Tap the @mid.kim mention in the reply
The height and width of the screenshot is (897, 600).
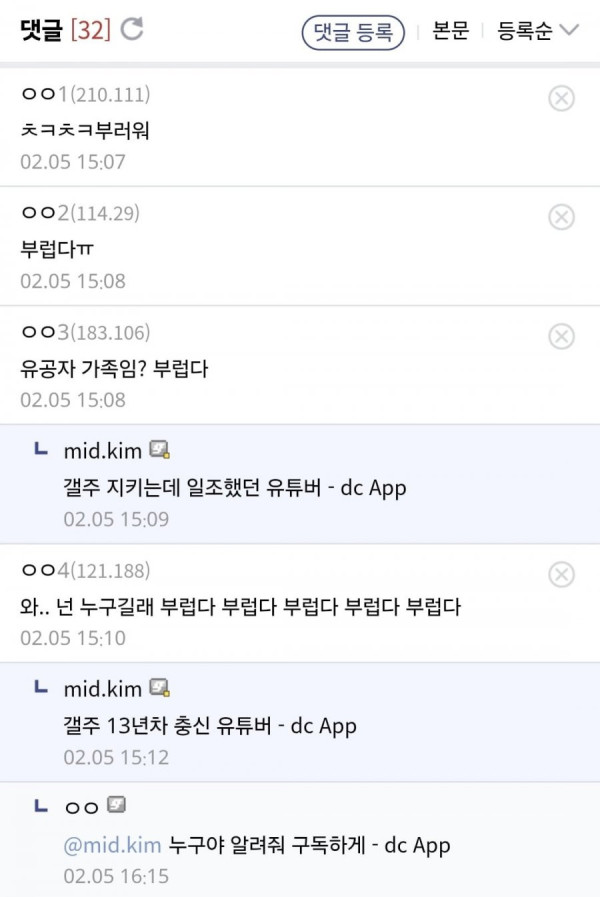pos(112,845)
